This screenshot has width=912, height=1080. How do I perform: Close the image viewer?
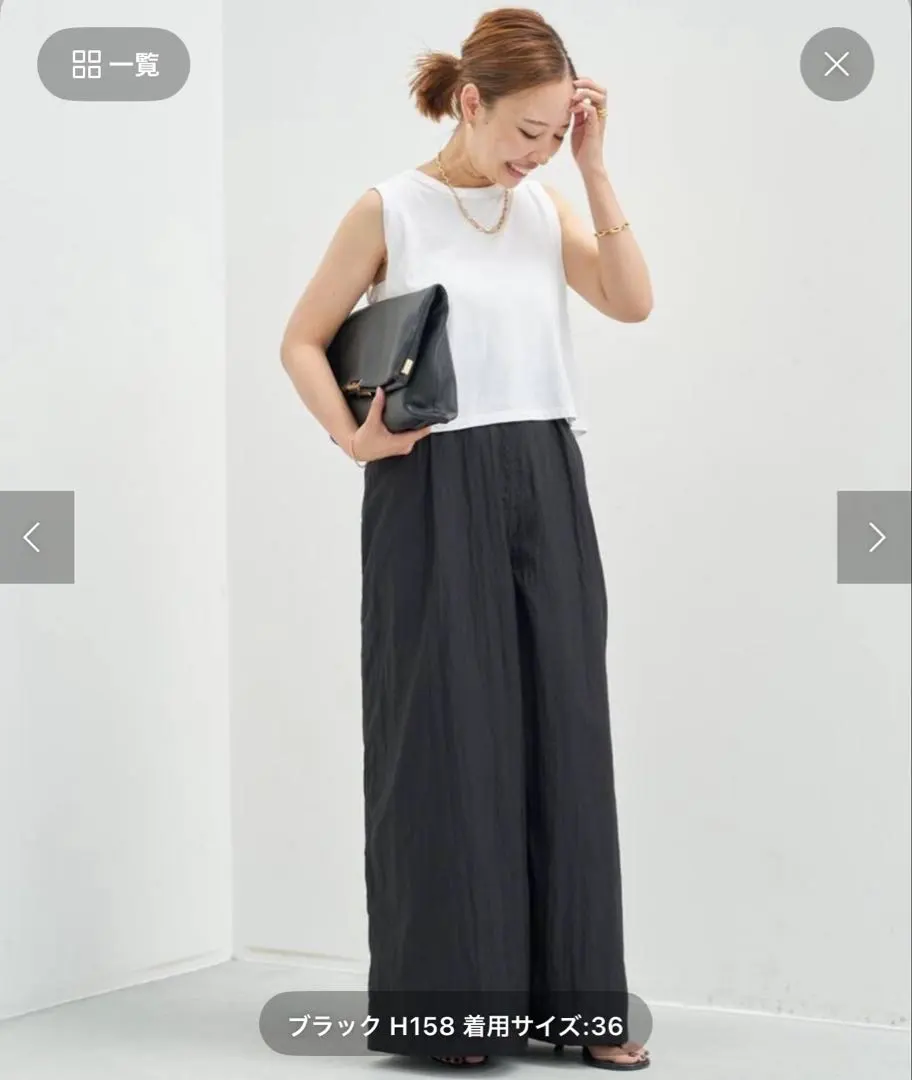[836, 65]
